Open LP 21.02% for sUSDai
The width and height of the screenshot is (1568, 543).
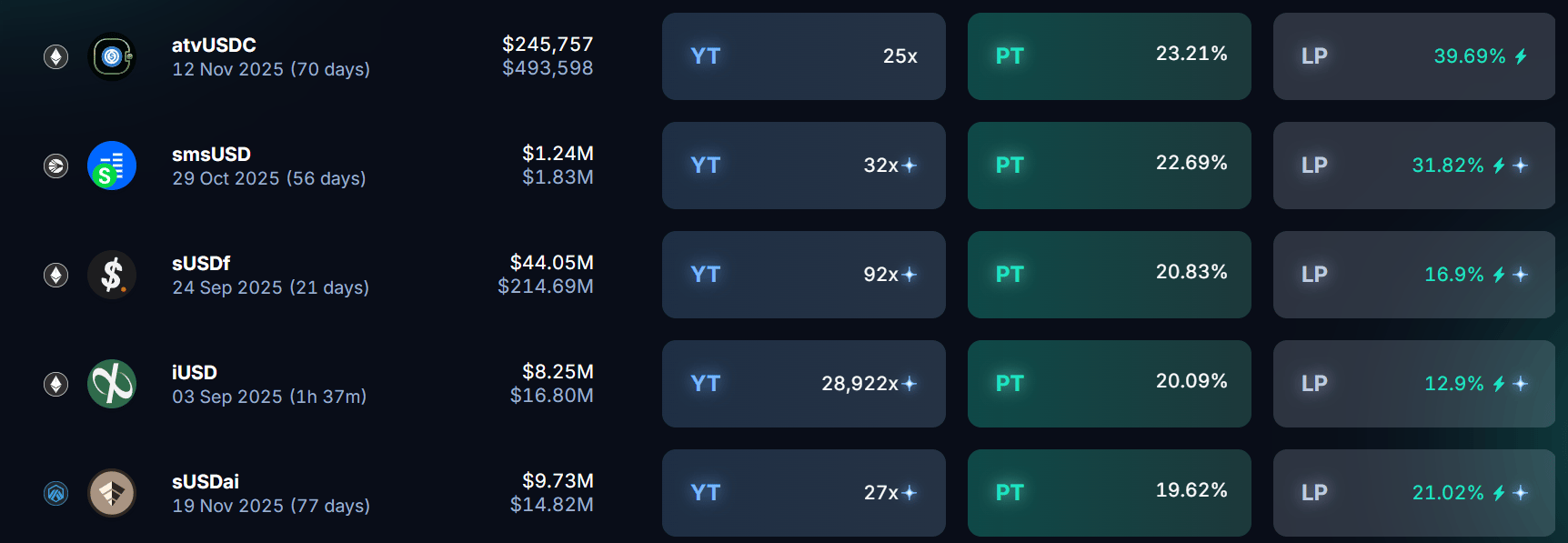click(x=1413, y=493)
